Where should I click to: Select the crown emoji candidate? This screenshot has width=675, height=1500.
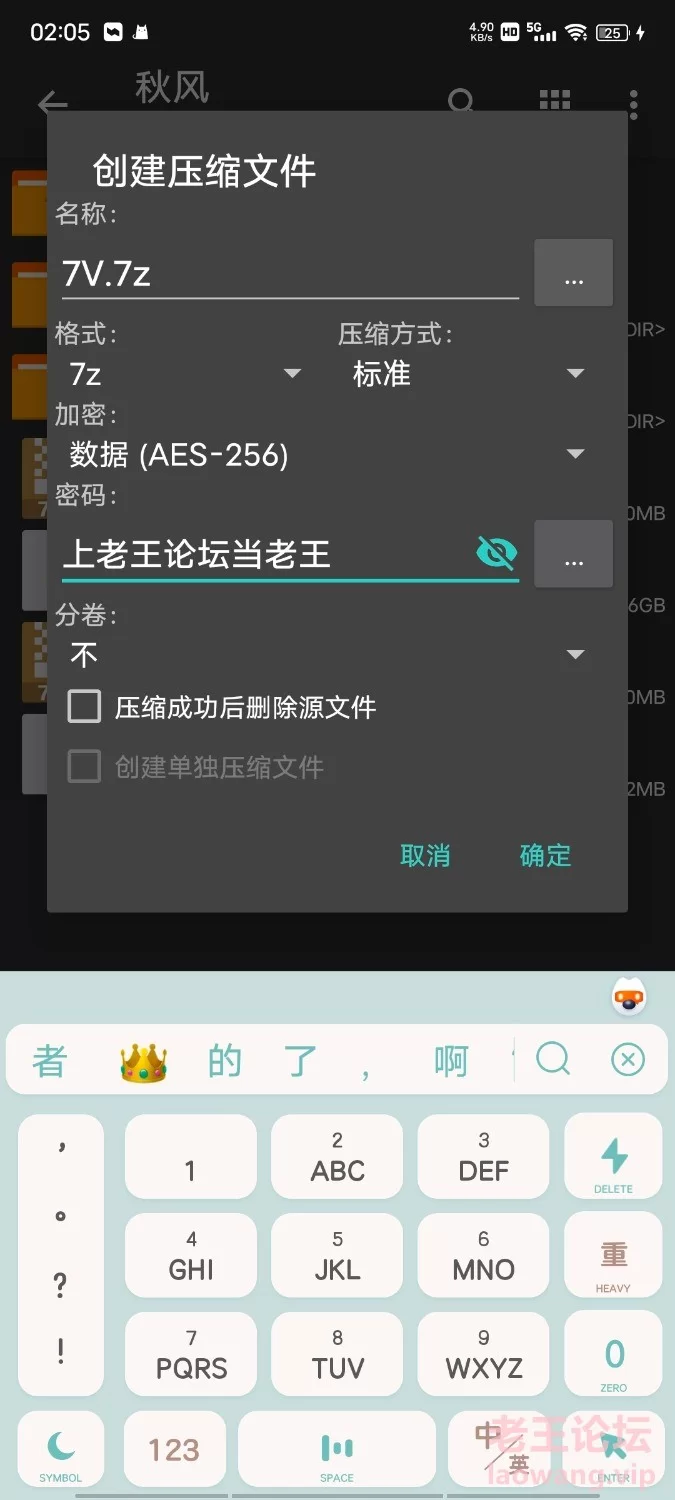pyautogui.click(x=143, y=1062)
